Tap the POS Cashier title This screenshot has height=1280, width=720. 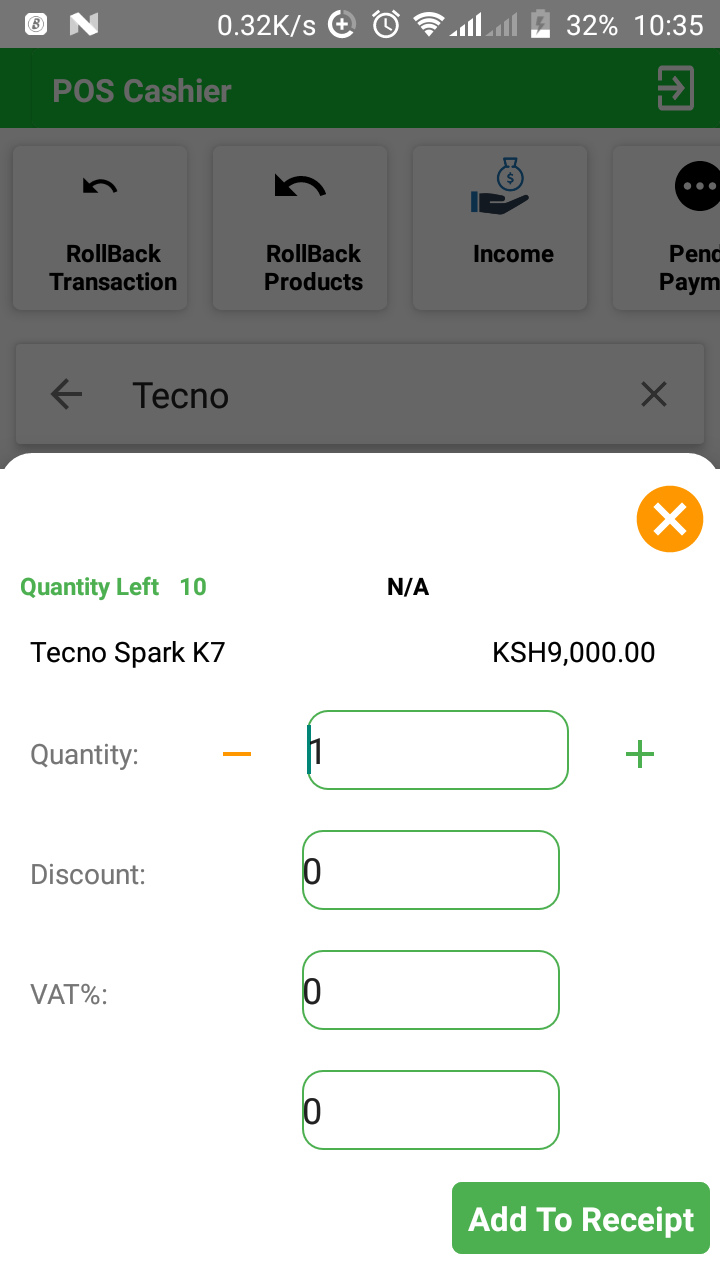pos(143,88)
